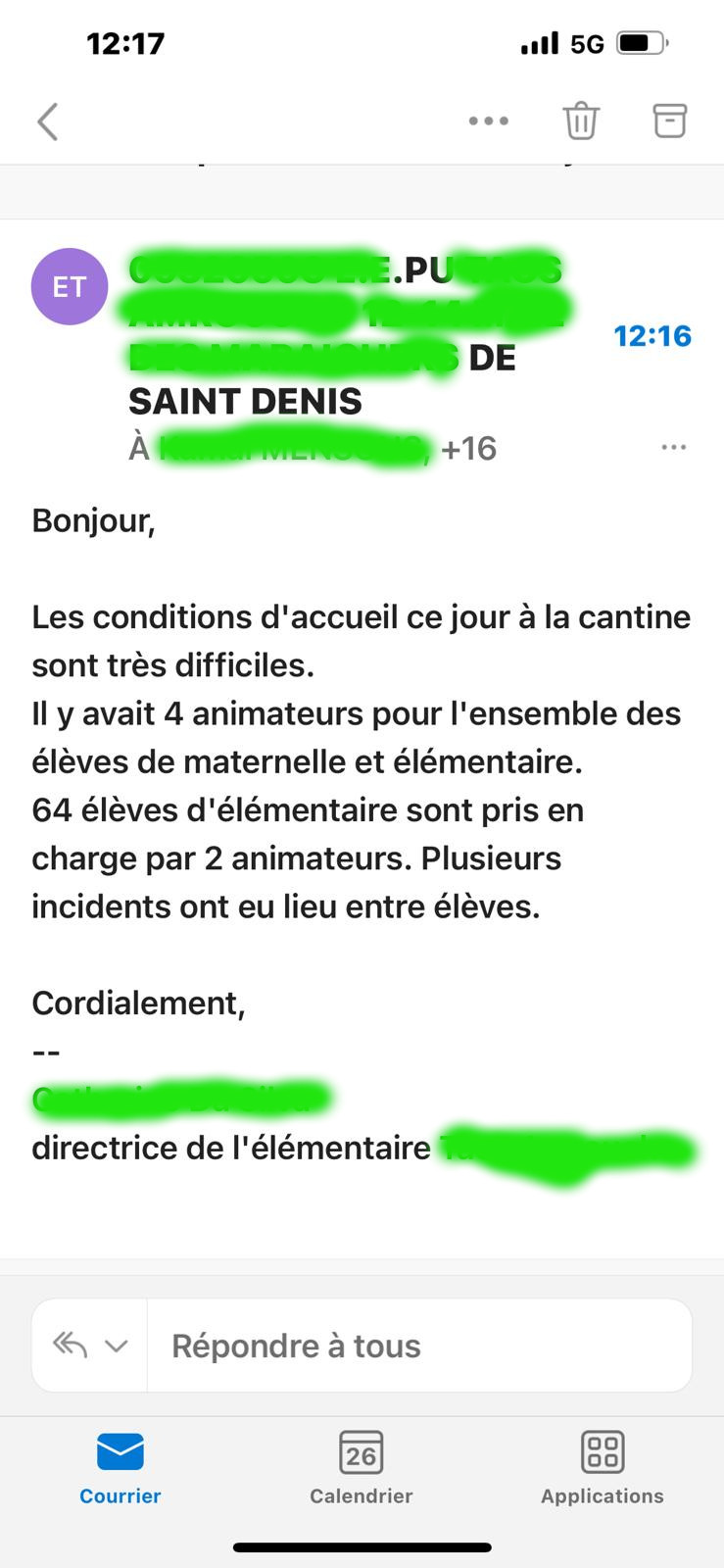Go back to the inbox
Viewport: 724px width, 1568px height.
48,122
